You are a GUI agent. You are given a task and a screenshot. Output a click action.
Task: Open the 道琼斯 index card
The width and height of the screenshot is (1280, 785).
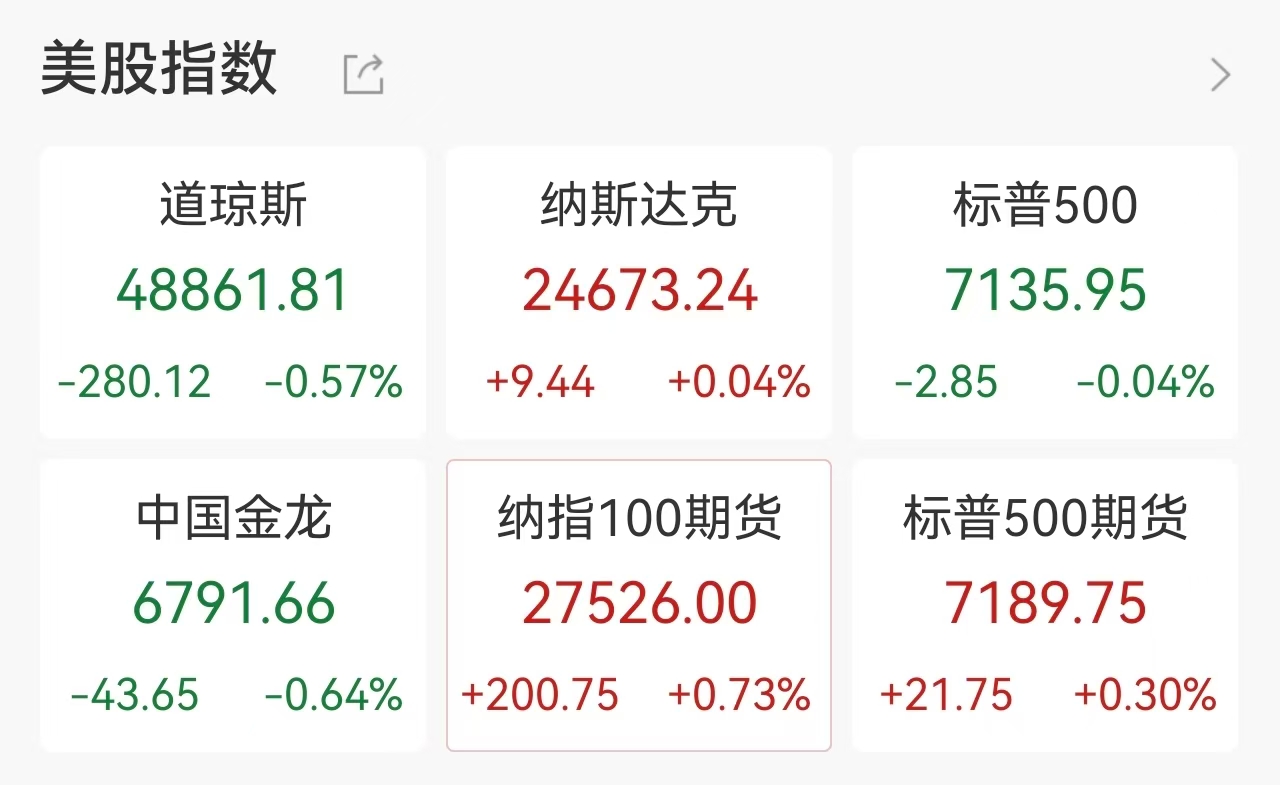[x=233, y=292]
